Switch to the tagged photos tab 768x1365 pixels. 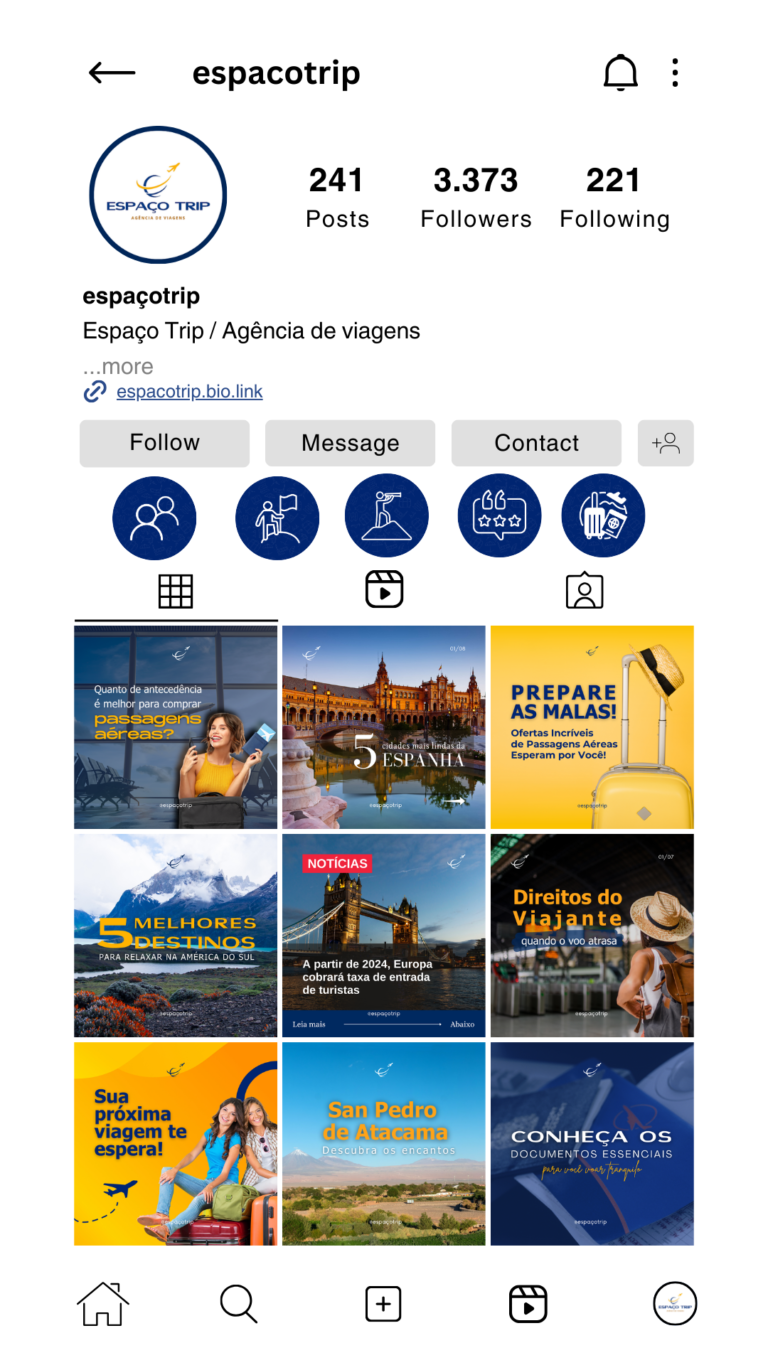pos(584,590)
